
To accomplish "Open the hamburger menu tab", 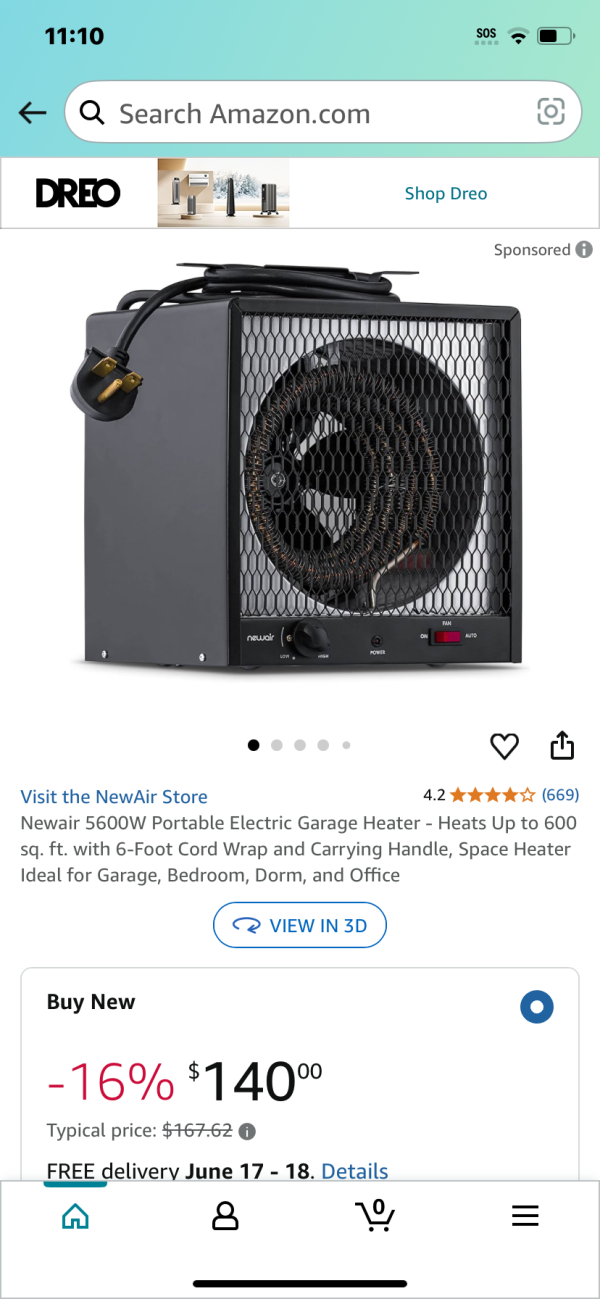I will click(525, 1216).
